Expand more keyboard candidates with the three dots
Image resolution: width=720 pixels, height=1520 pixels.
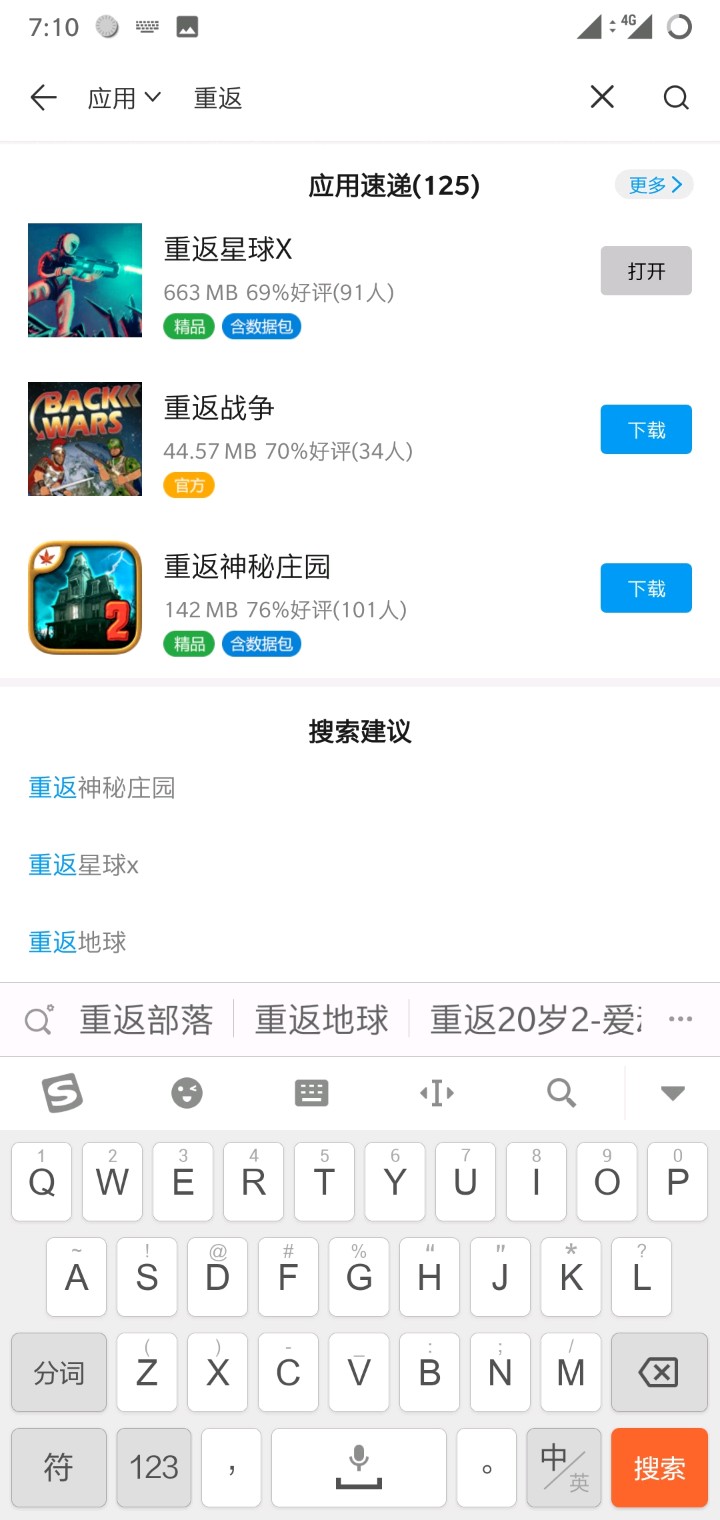[680, 1020]
